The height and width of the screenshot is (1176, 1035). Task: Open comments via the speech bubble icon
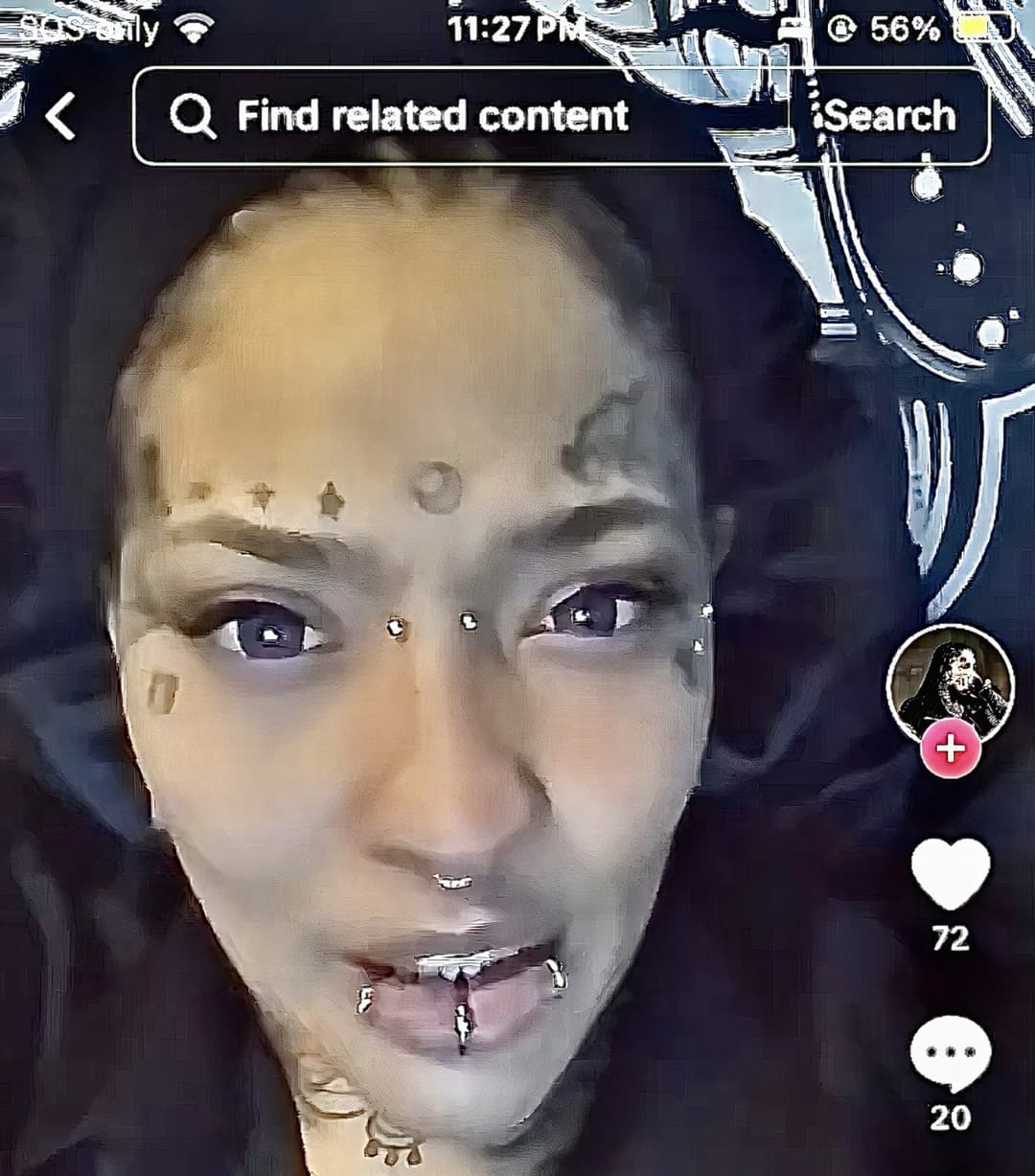[952, 1049]
